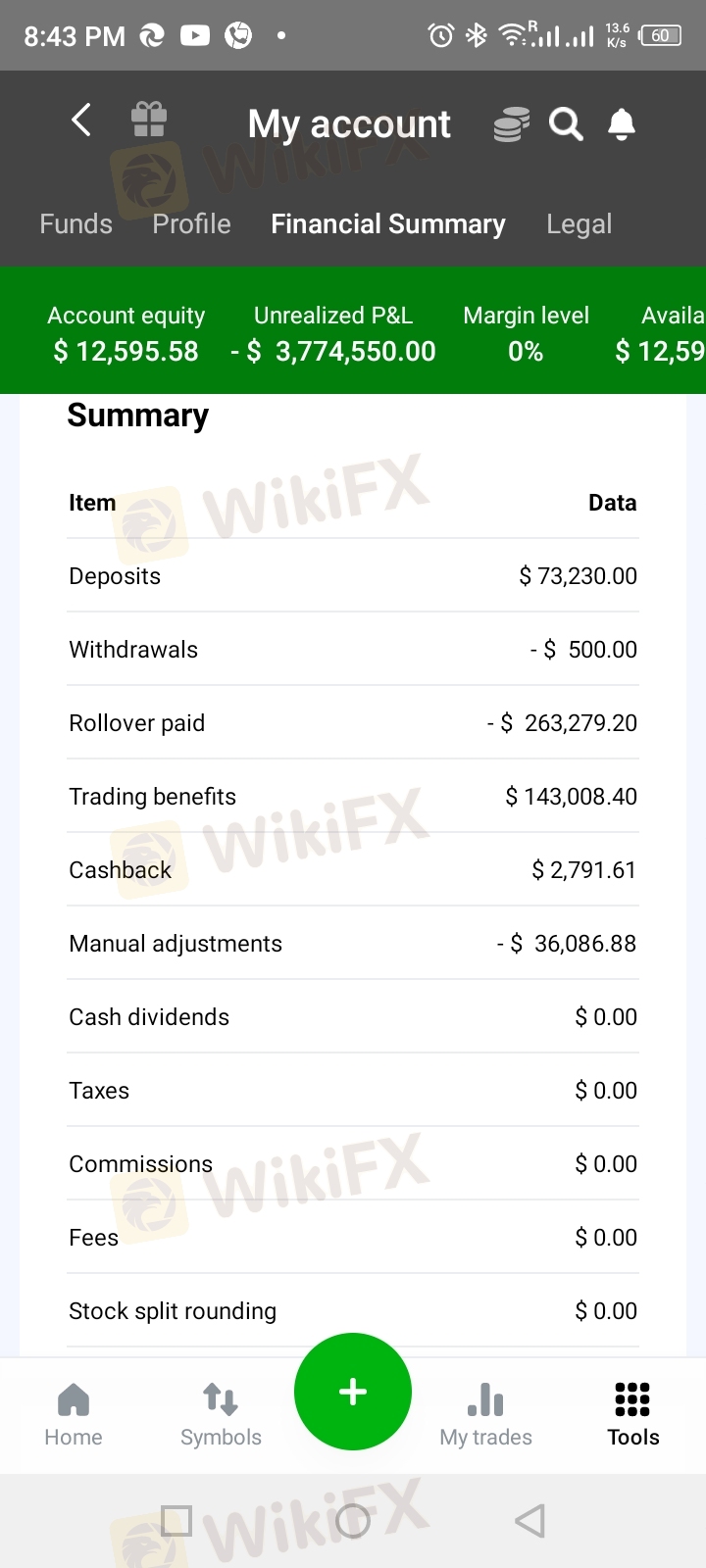The width and height of the screenshot is (706, 1568).
Task: Switch to the Legal tab
Action: (579, 224)
